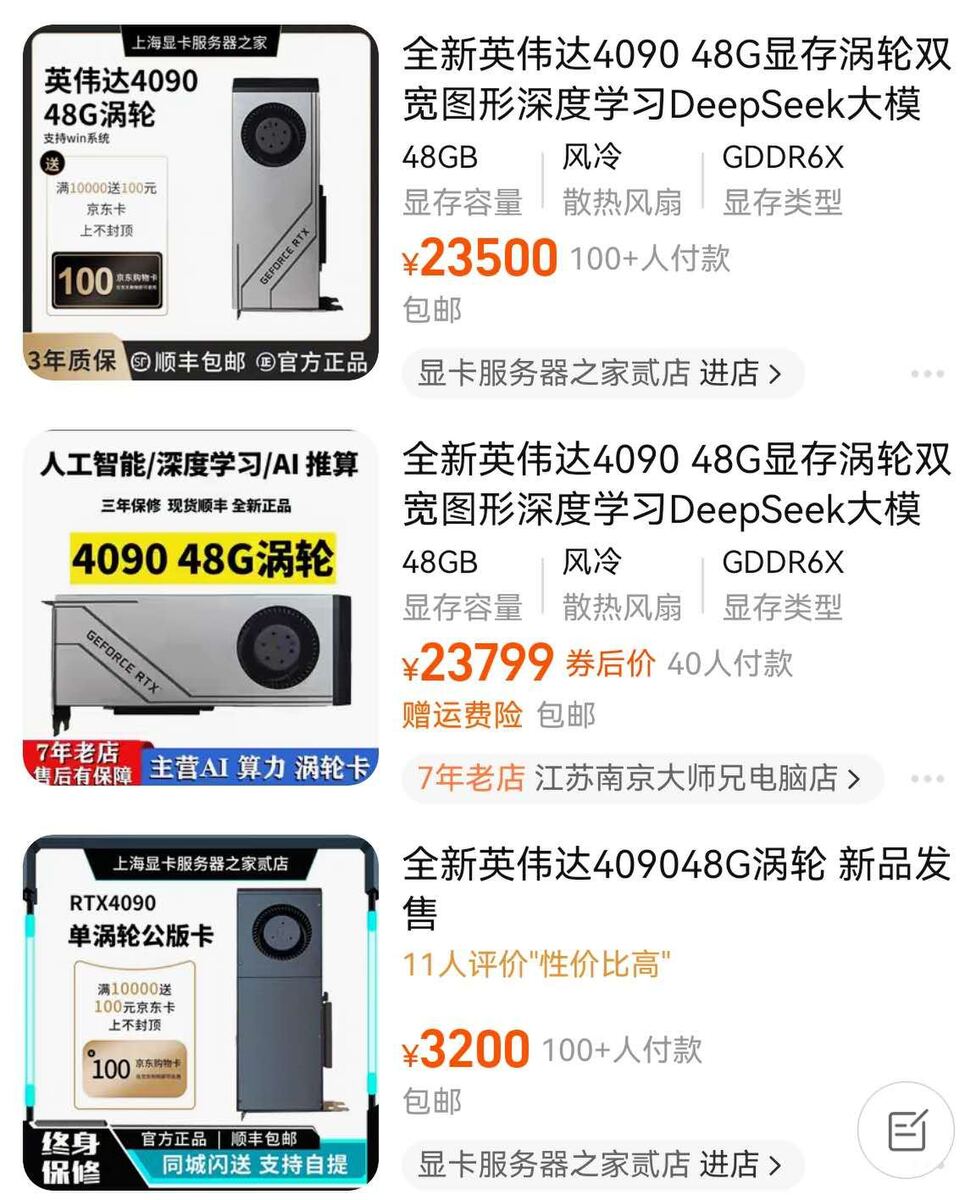Enter 显卡服务器之家贰店 shop under the ¥23500 item
Screen dimensions: 976x1200
click(600, 374)
